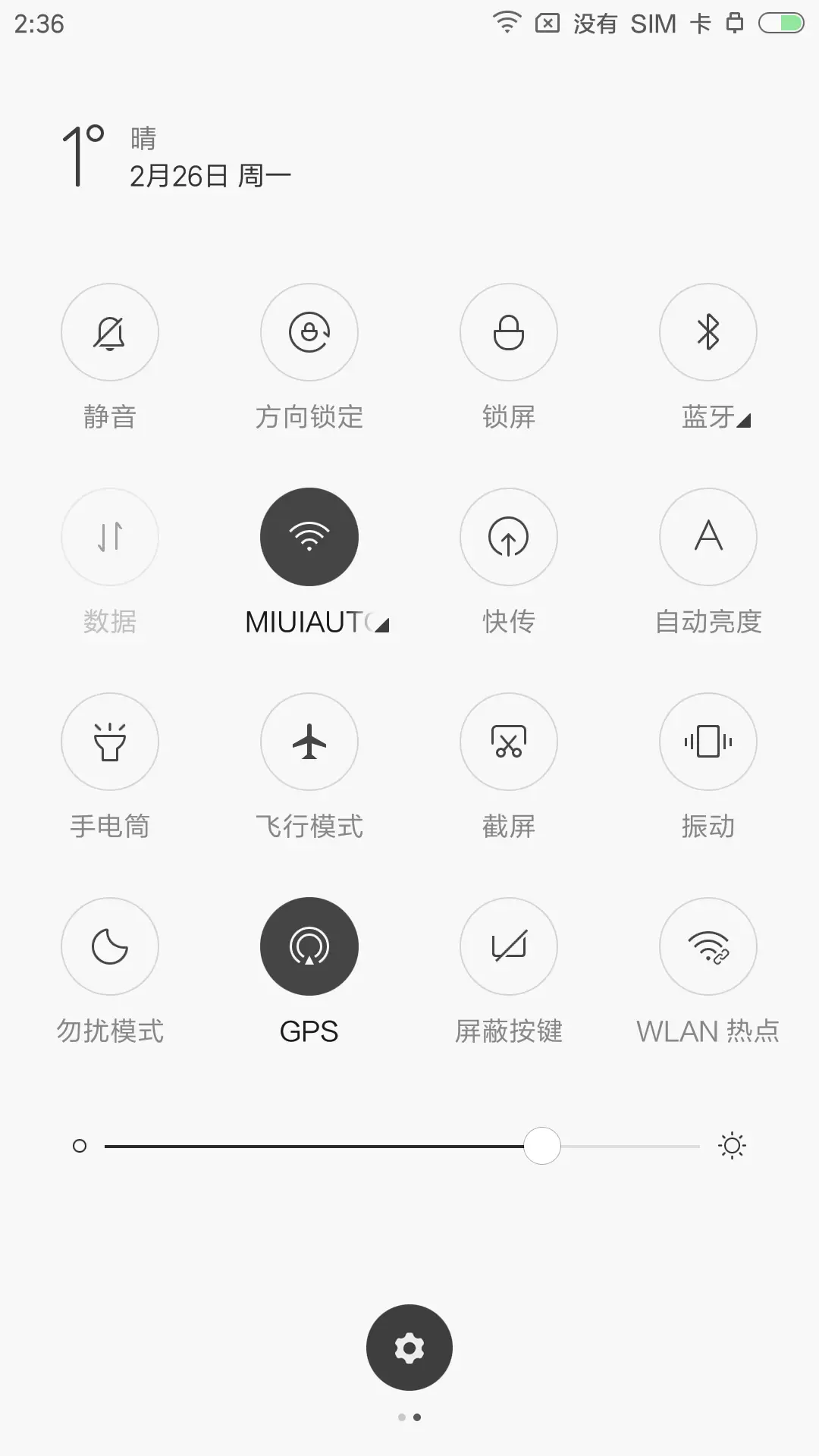Image resolution: width=819 pixels, height=1456 pixels.
Task: Enable silent mode (静音)
Action: tap(109, 332)
